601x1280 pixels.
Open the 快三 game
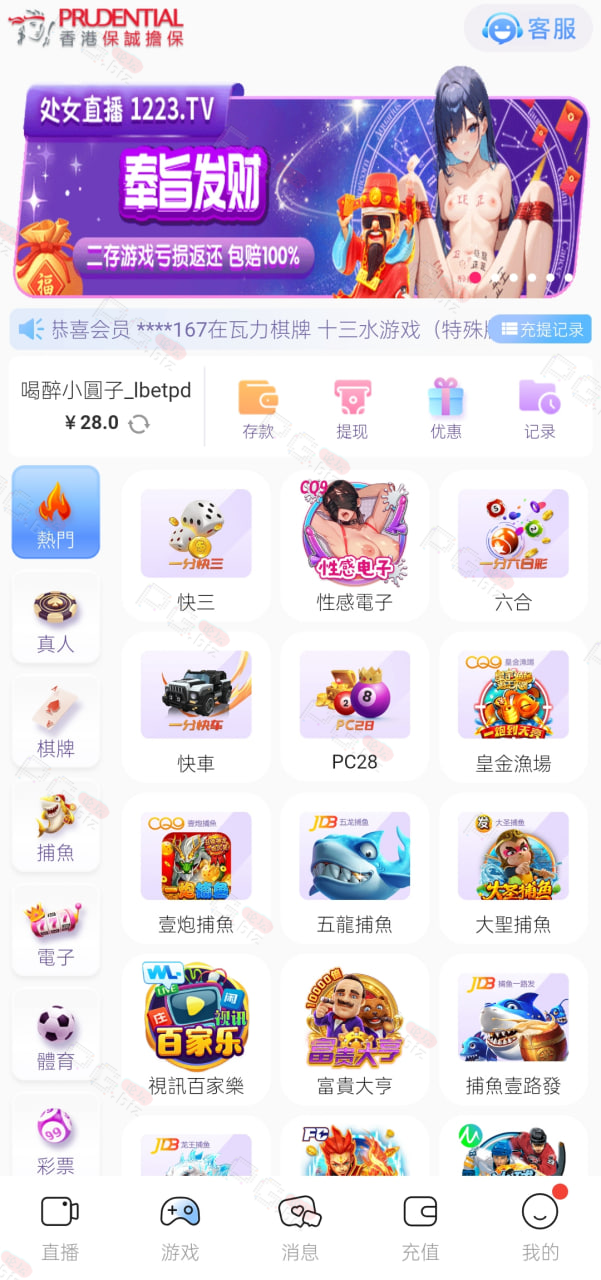[x=196, y=546]
